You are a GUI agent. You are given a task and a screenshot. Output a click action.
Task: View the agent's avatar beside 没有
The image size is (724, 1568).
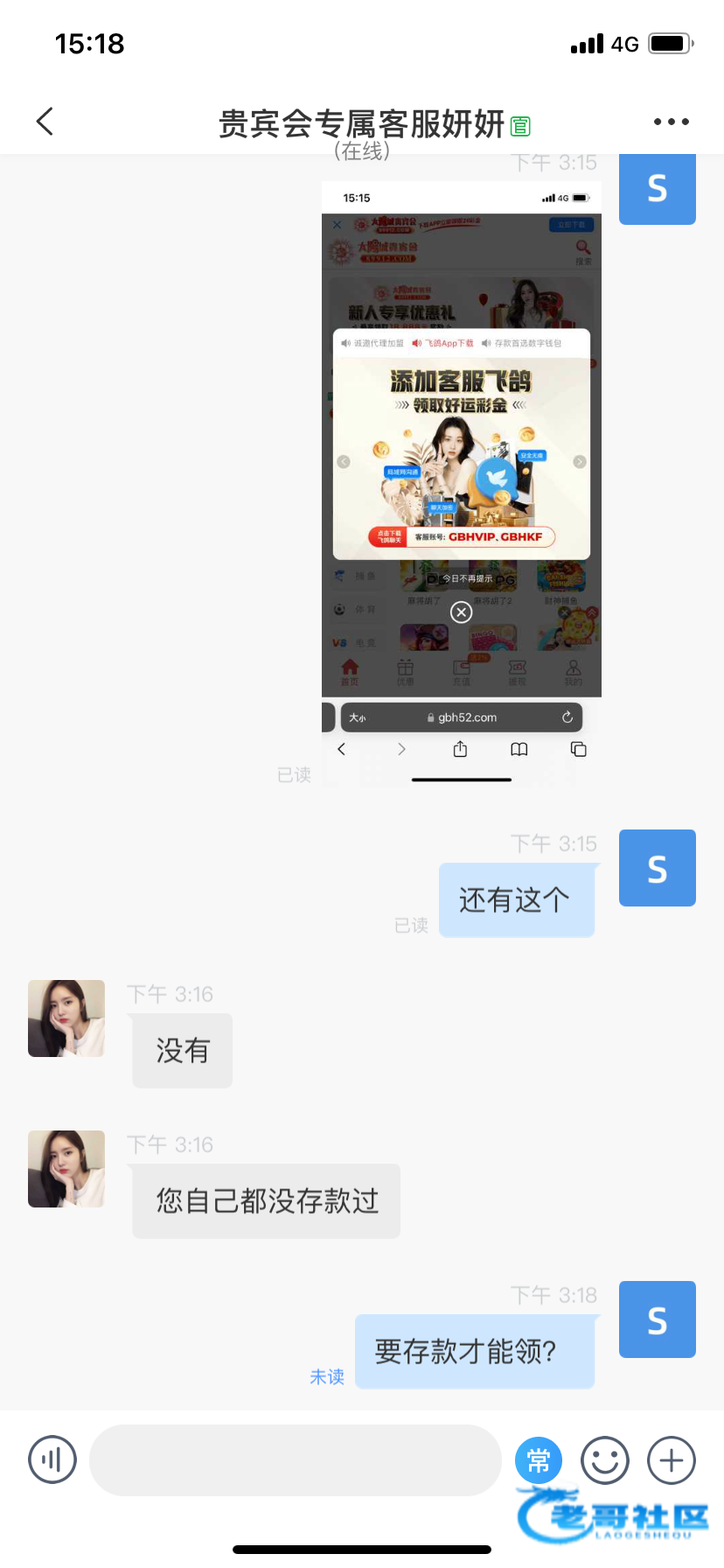pyautogui.click(x=66, y=1018)
